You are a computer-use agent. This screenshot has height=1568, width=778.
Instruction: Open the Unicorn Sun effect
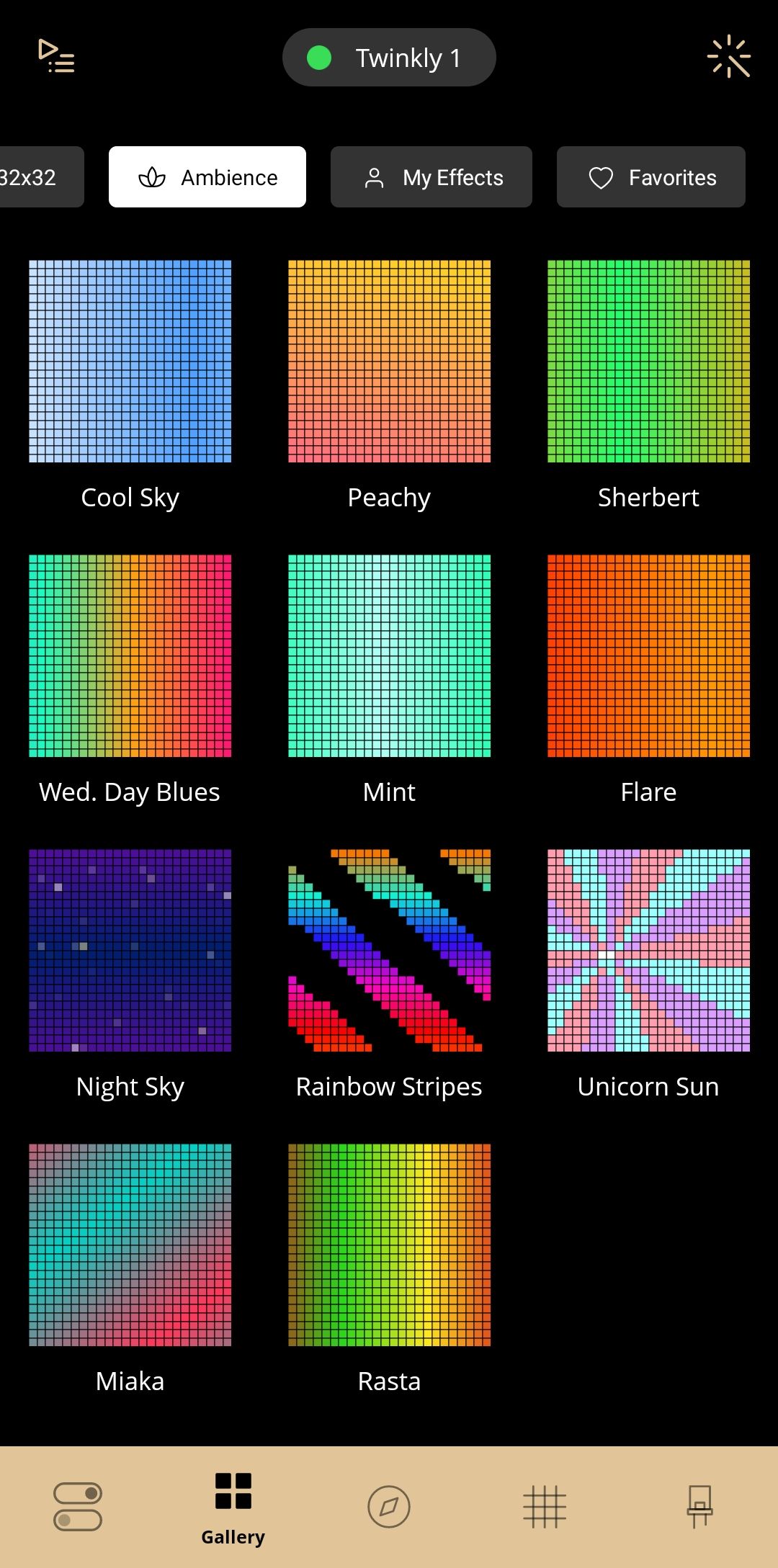point(648,951)
